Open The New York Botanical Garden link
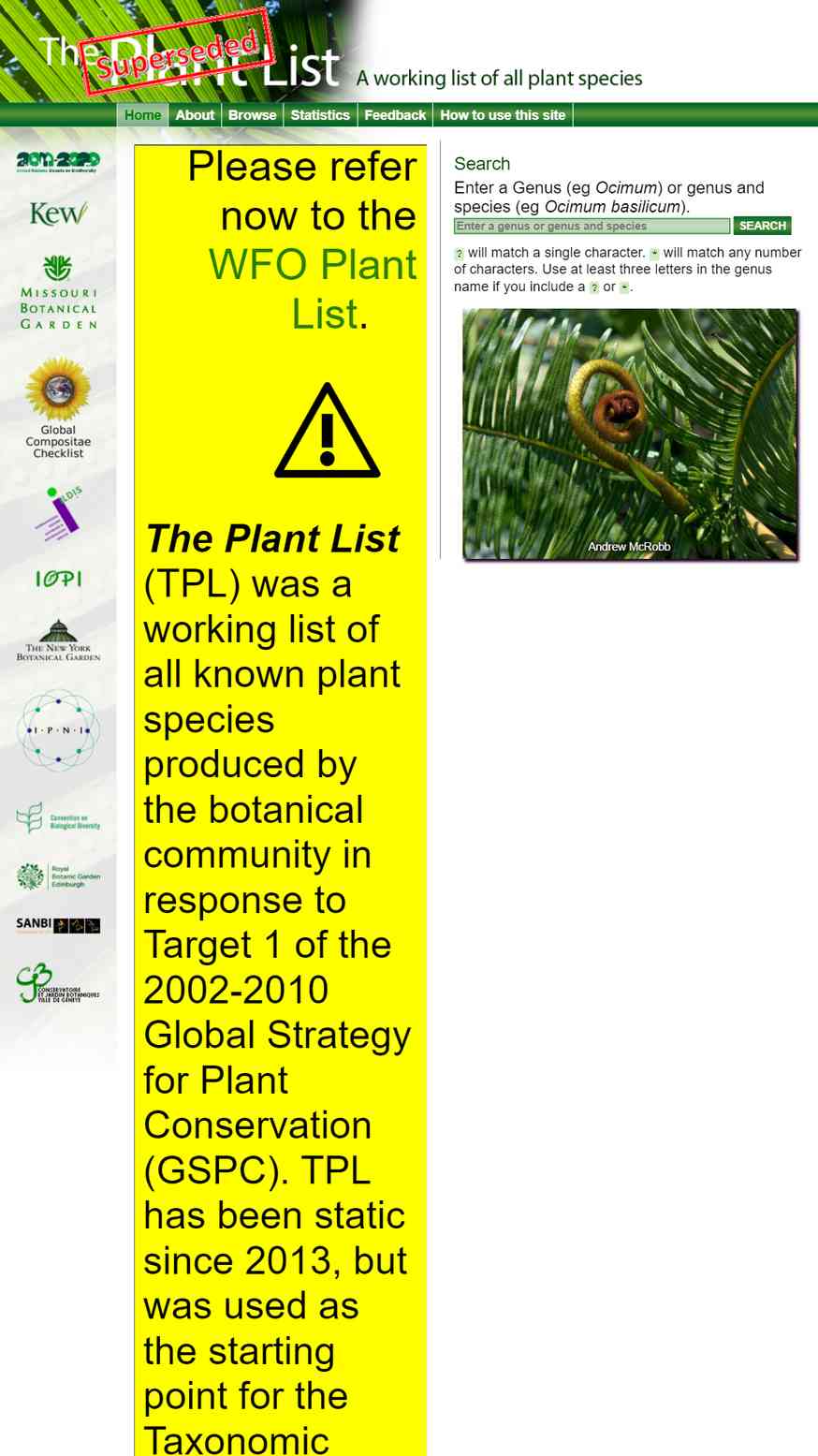818x1456 pixels. [x=58, y=640]
